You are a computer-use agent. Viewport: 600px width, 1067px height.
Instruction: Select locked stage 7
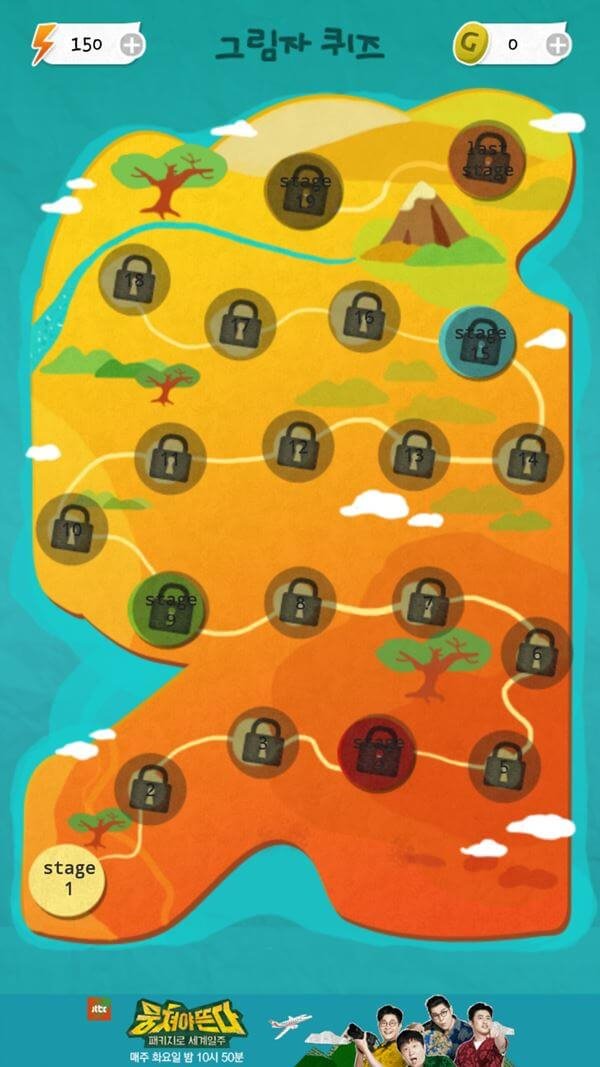[x=427, y=602]
